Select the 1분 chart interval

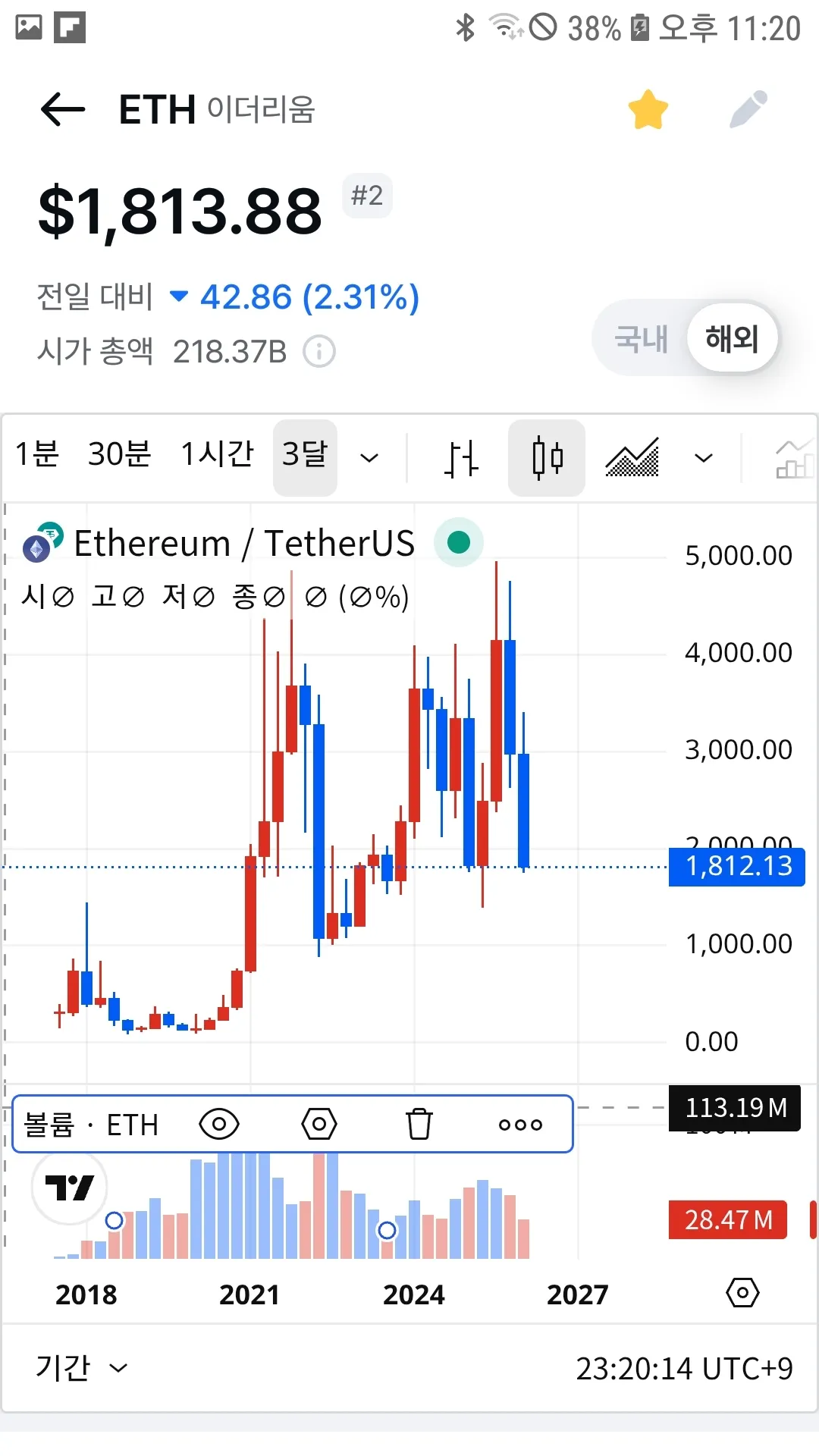point(37,455)
